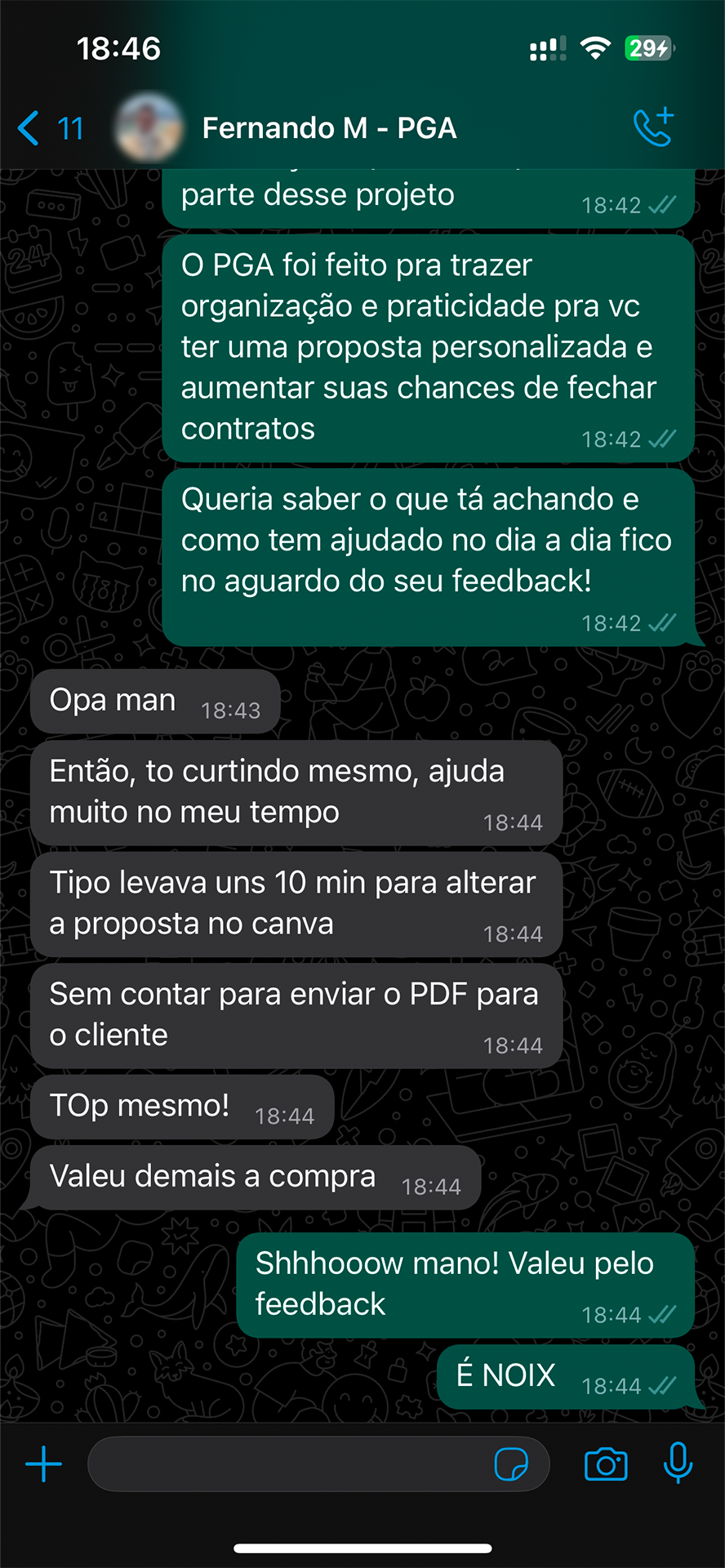The height and width of the screenshot is (1568, 725).
Task: Focus the message text field
Action: coord(286,1464)
